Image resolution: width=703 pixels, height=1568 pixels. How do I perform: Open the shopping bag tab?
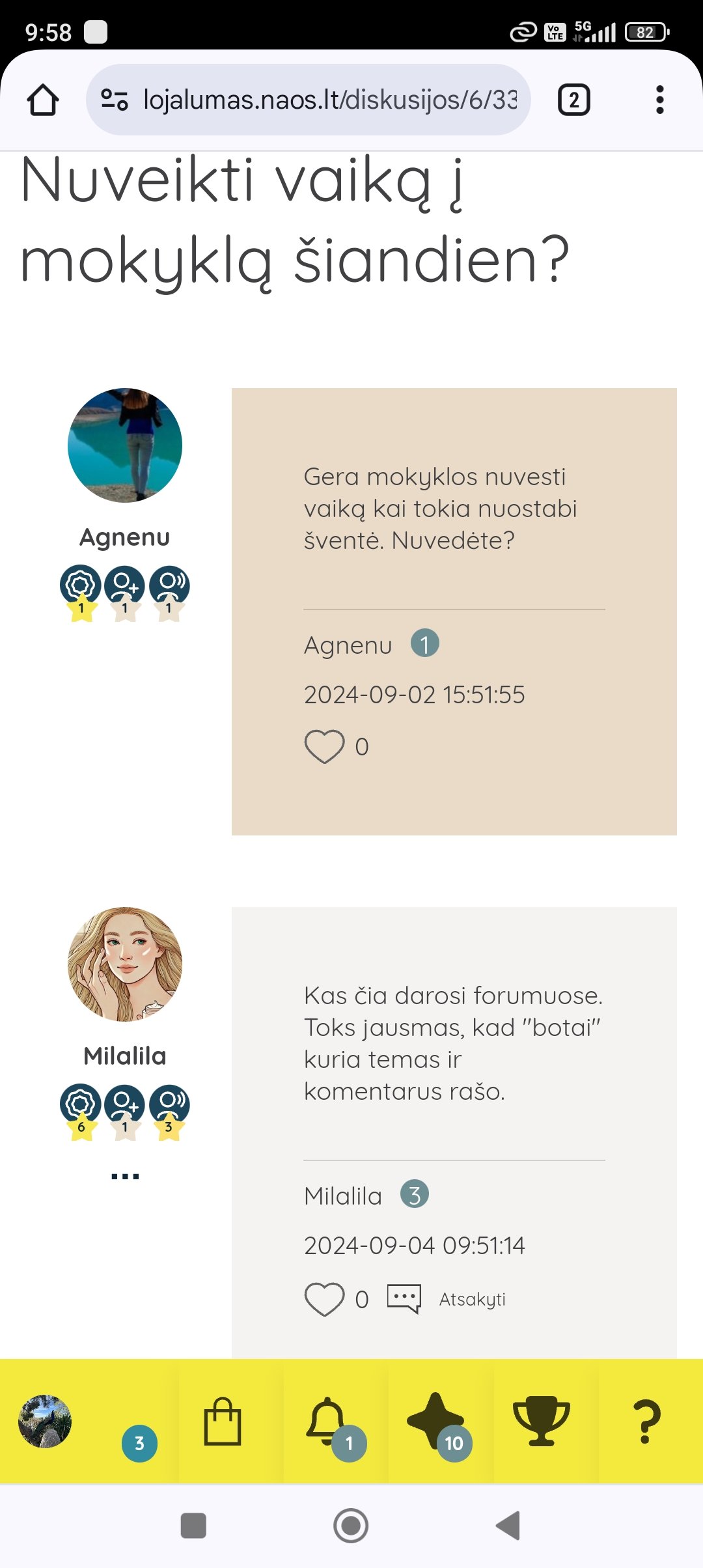(223, 1421)
